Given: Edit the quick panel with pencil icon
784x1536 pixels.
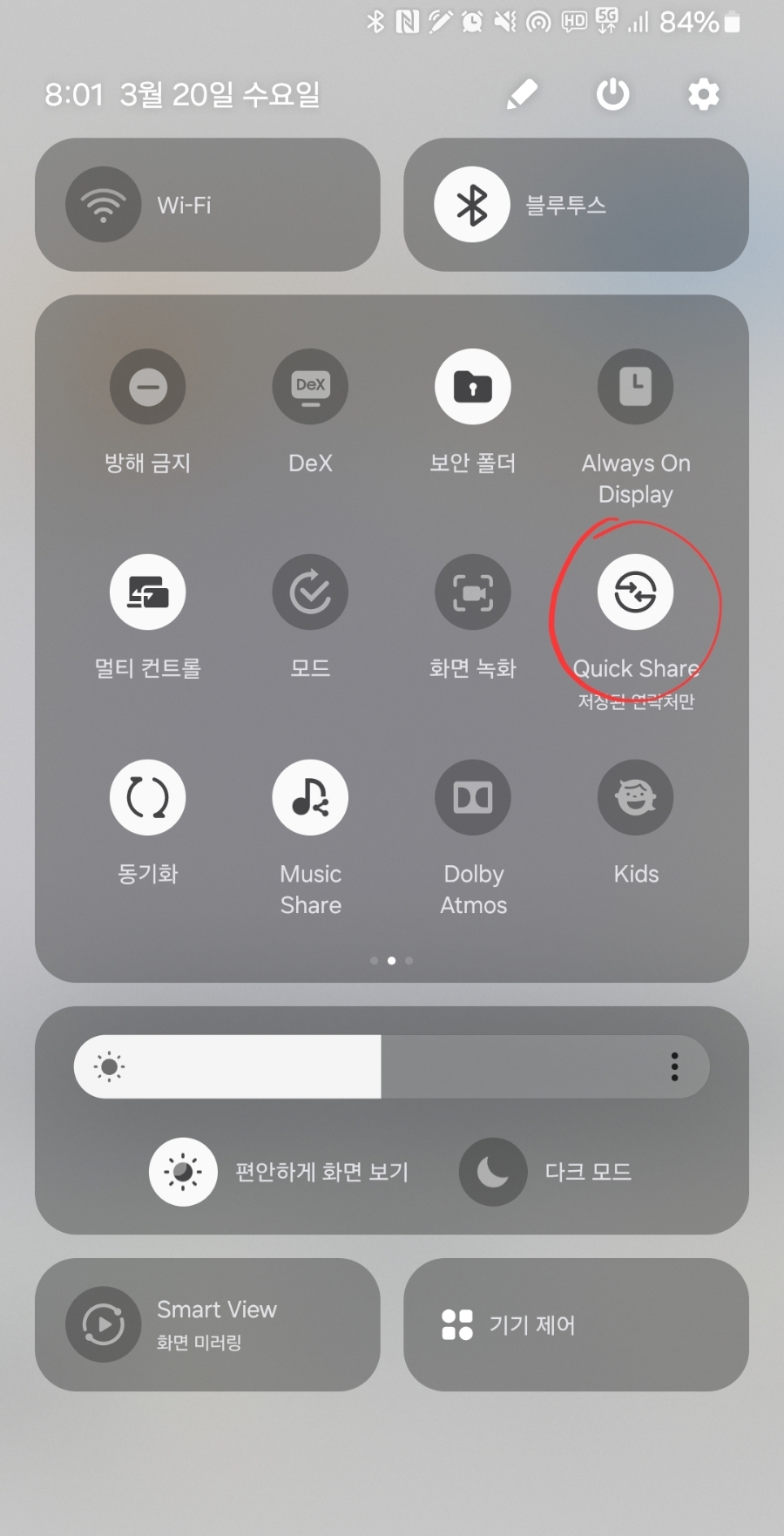Looking at the screenshot, I should point(523,94).
